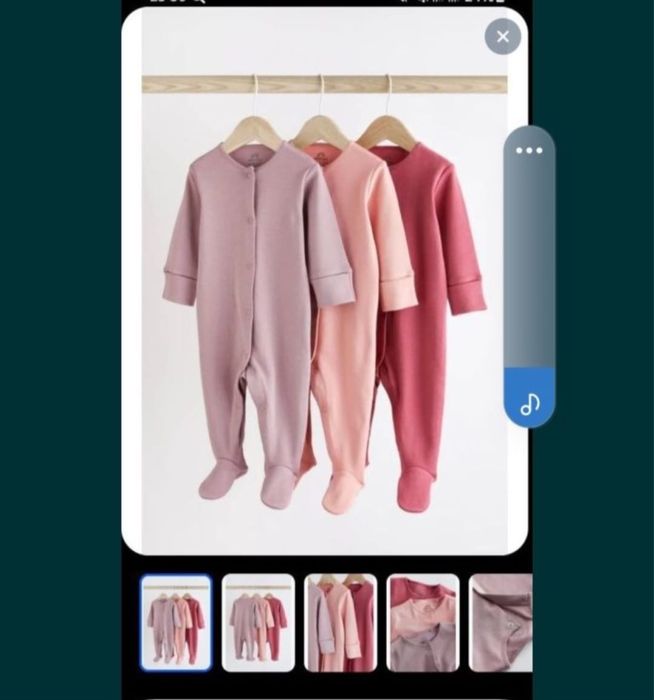Screen dimensions: 654x700
Task: Open the folded sleepsuits thumbnail
Action: (423, 622)
